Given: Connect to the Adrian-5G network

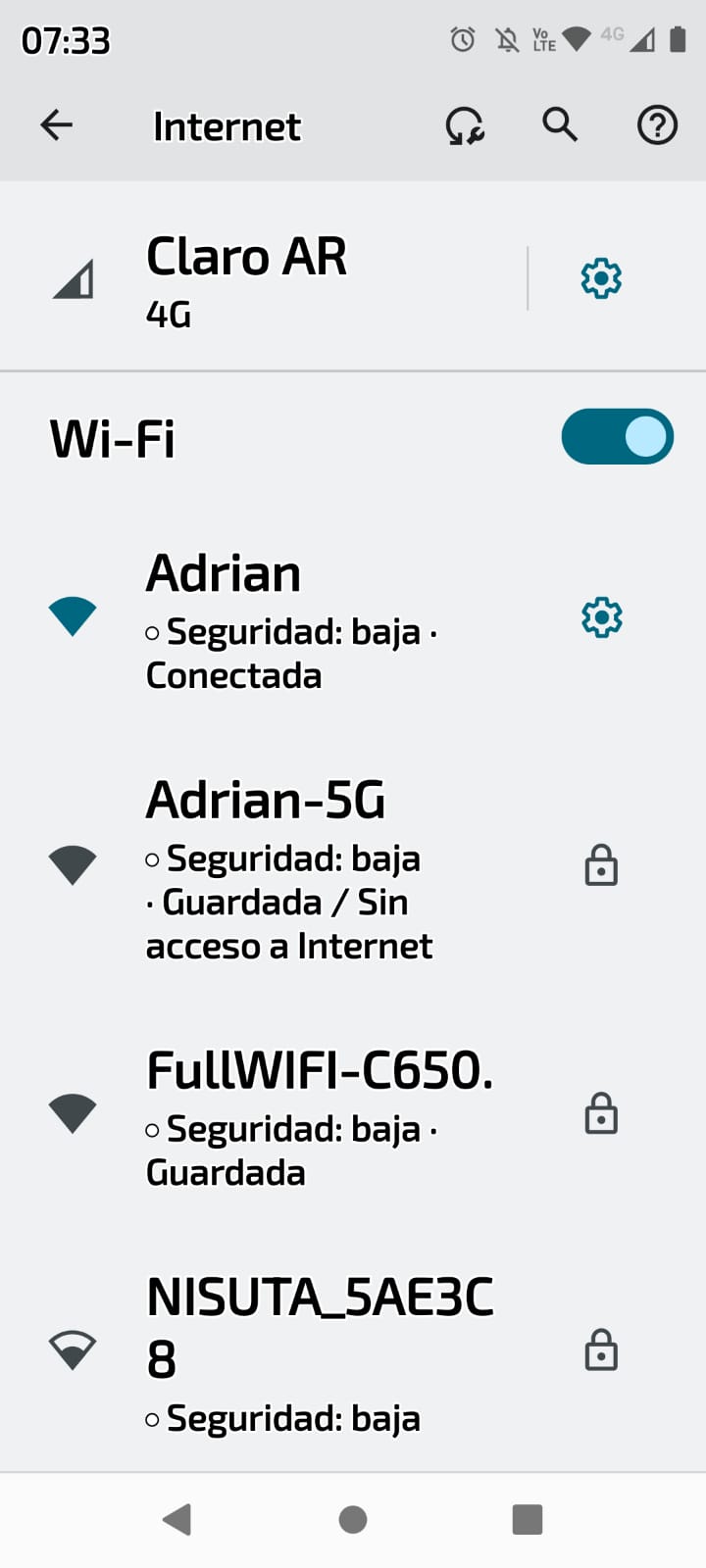Looking at the screenshot, I should coord(294,867).
